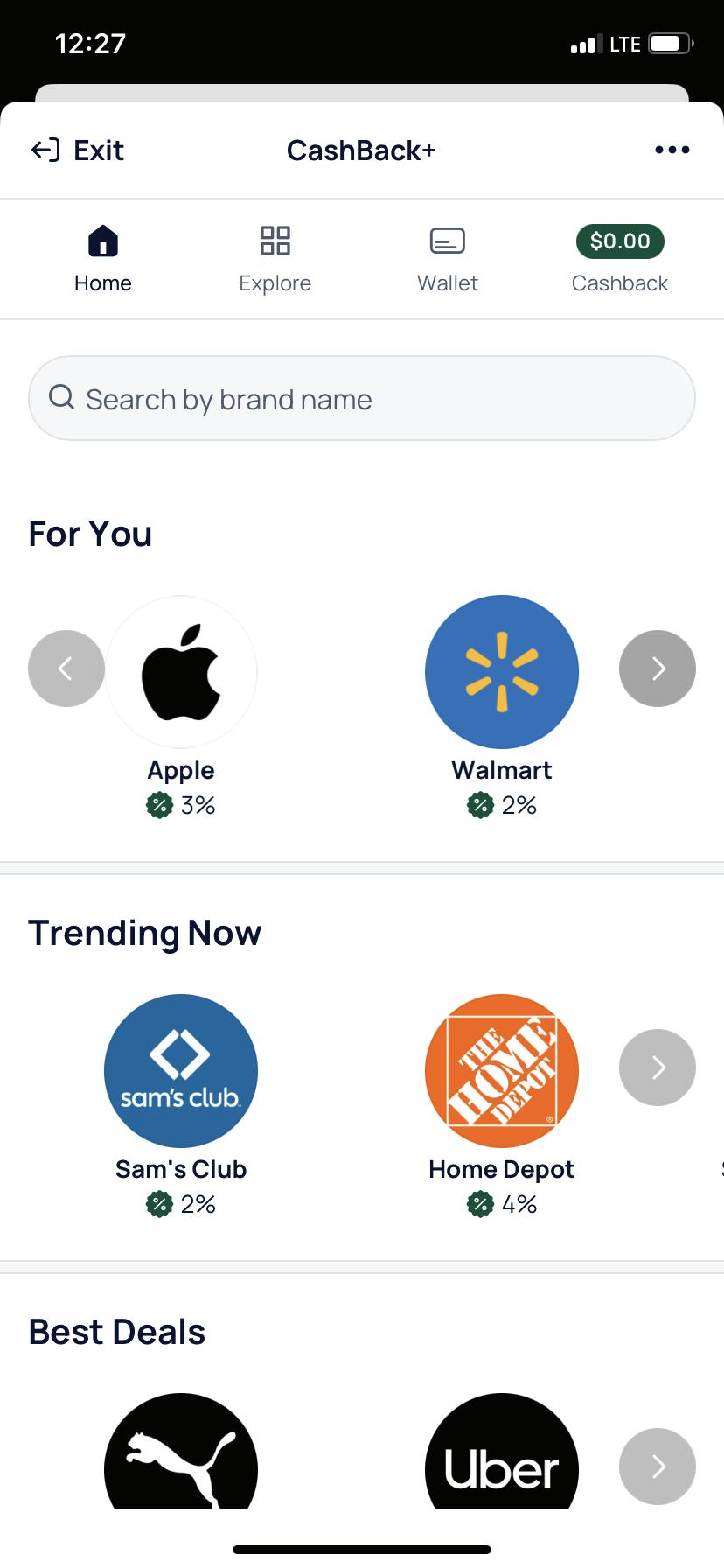Switch to the Home tab
The width and height of the screenshot is (724, 1568).
(103, 259)
